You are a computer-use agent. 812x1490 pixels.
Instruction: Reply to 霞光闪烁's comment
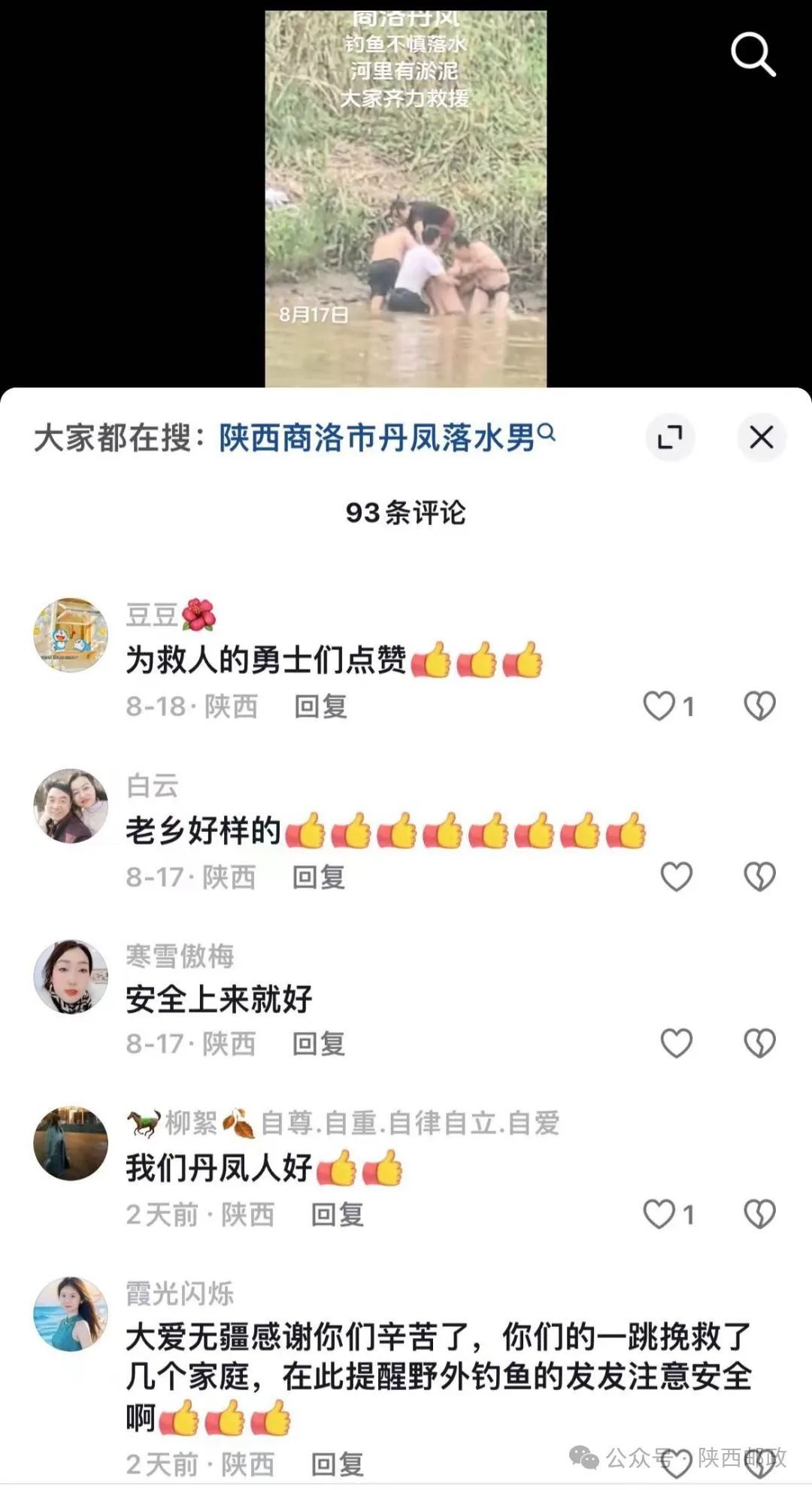338,1464
